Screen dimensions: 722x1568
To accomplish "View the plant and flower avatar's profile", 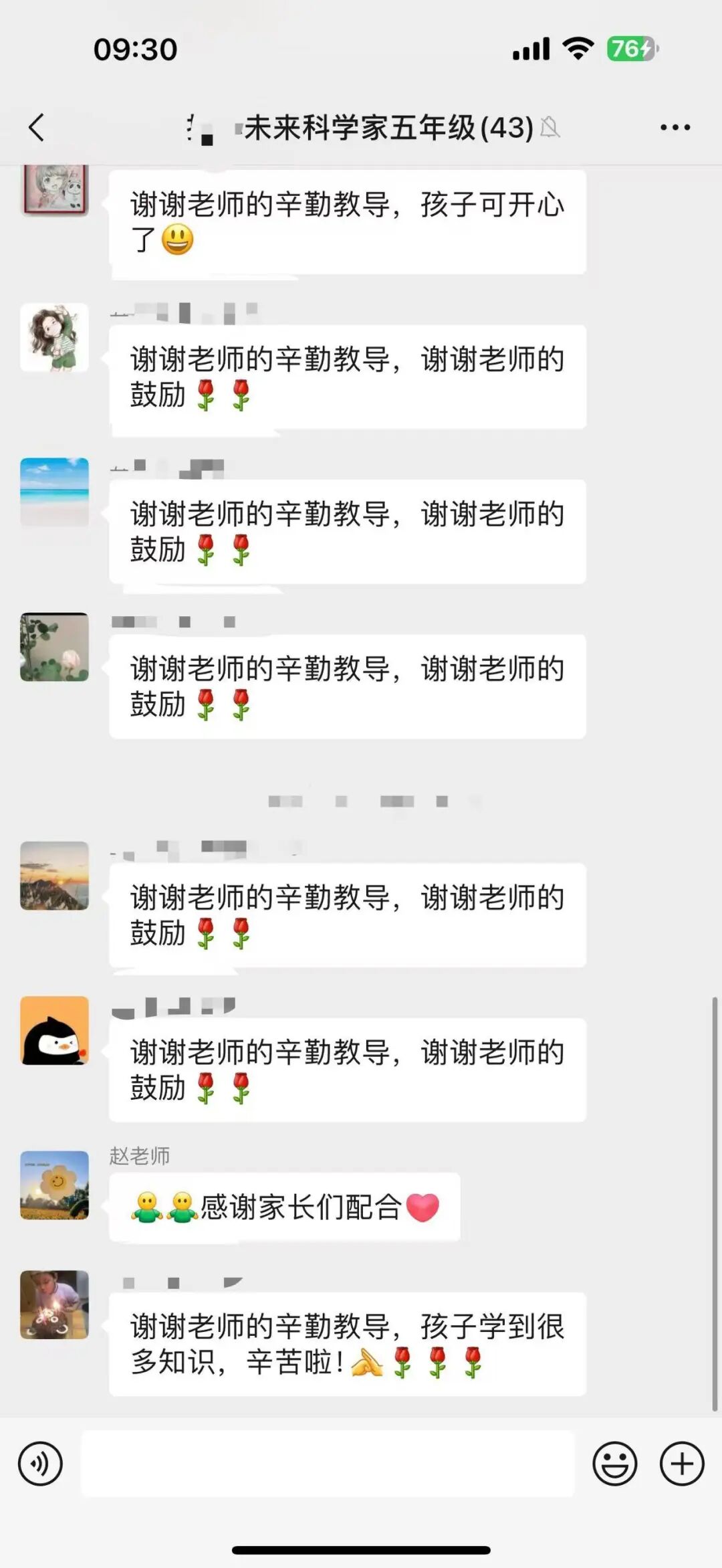I will 54,647.
